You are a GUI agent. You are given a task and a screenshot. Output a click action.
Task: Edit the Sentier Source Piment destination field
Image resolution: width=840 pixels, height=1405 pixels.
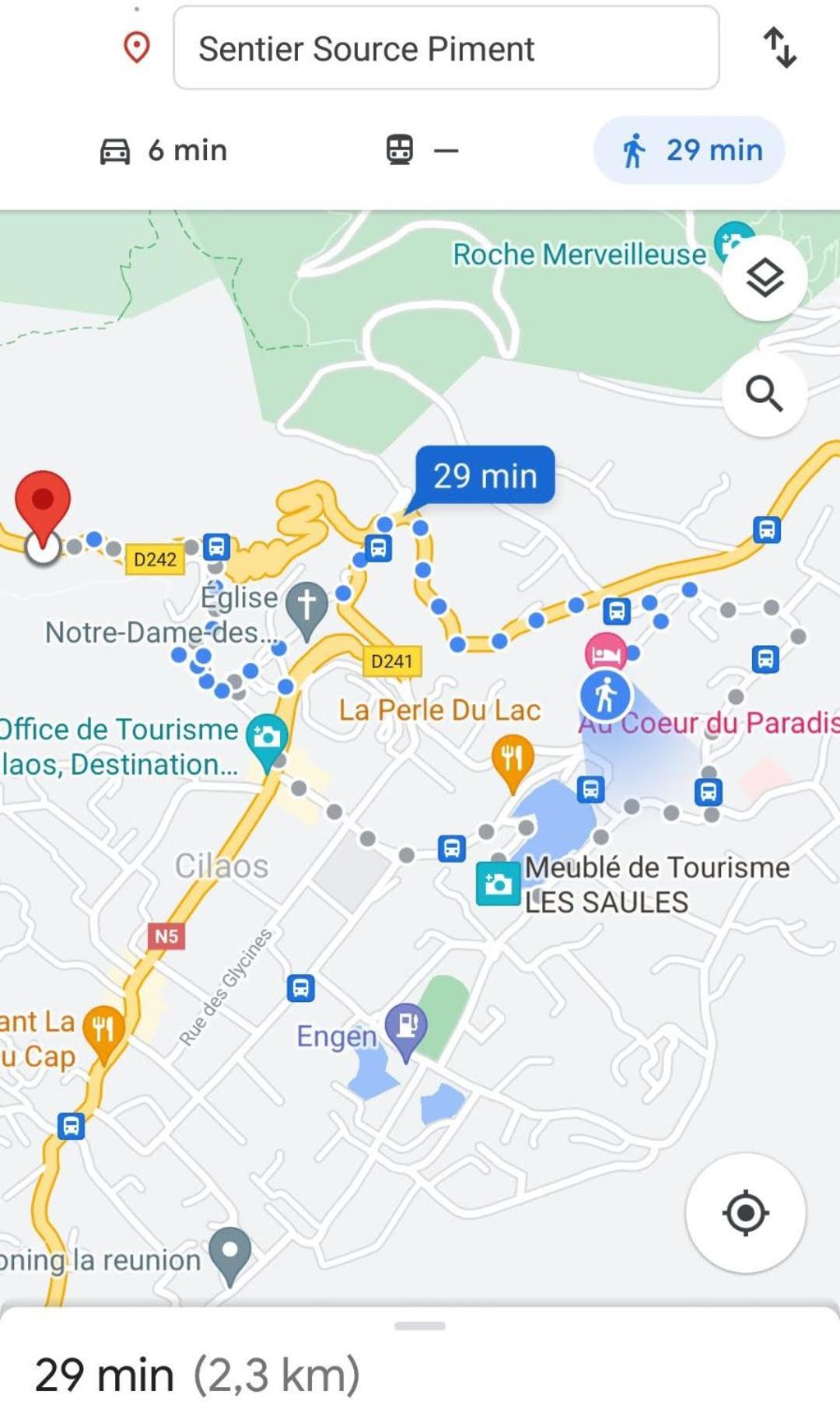point(446,48)
